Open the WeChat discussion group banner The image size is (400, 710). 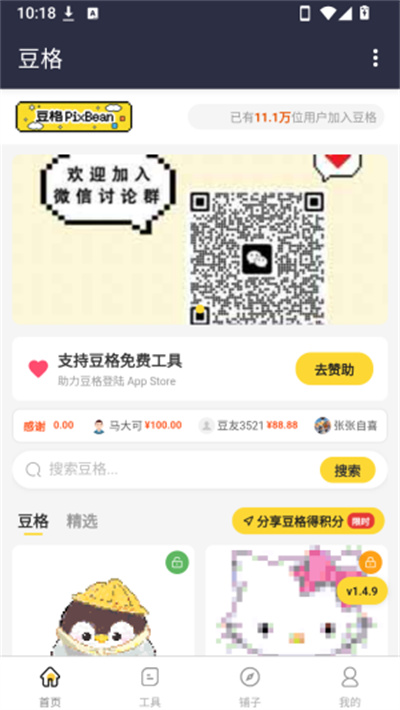click(x=200, y=240)
